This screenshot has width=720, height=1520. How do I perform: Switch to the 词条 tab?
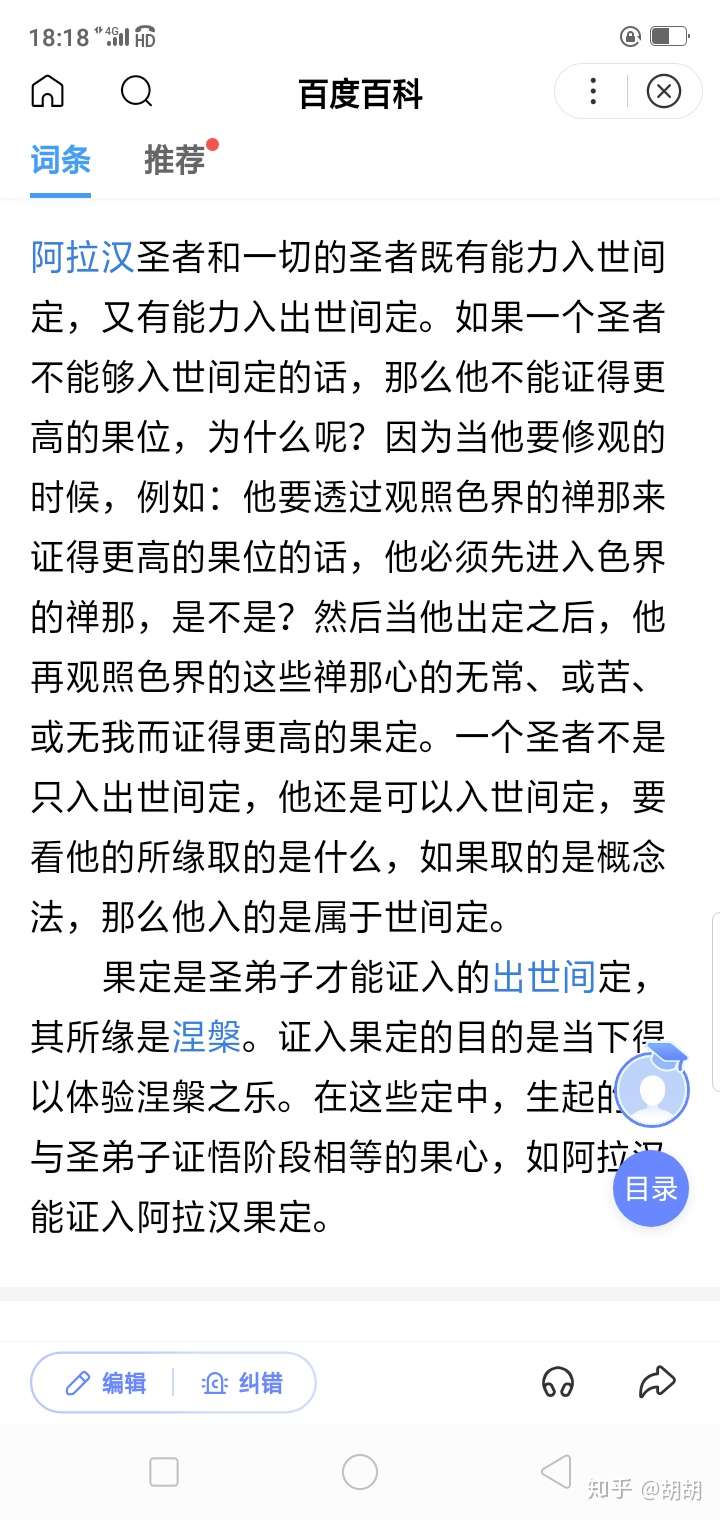pyautogui.click(x=60, y=160)
